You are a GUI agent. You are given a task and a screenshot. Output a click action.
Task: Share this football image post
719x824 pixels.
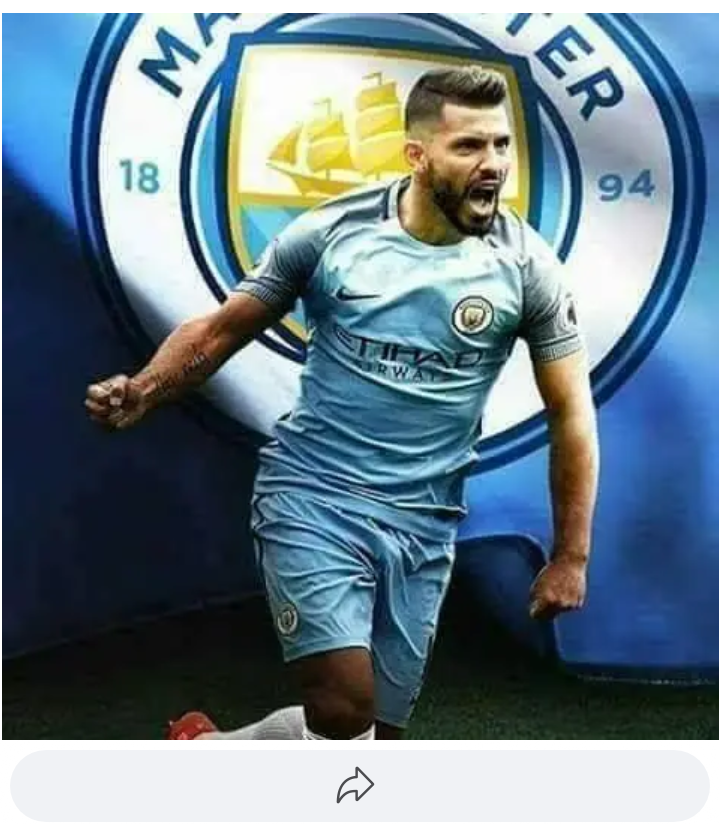[x=355, y=786]
